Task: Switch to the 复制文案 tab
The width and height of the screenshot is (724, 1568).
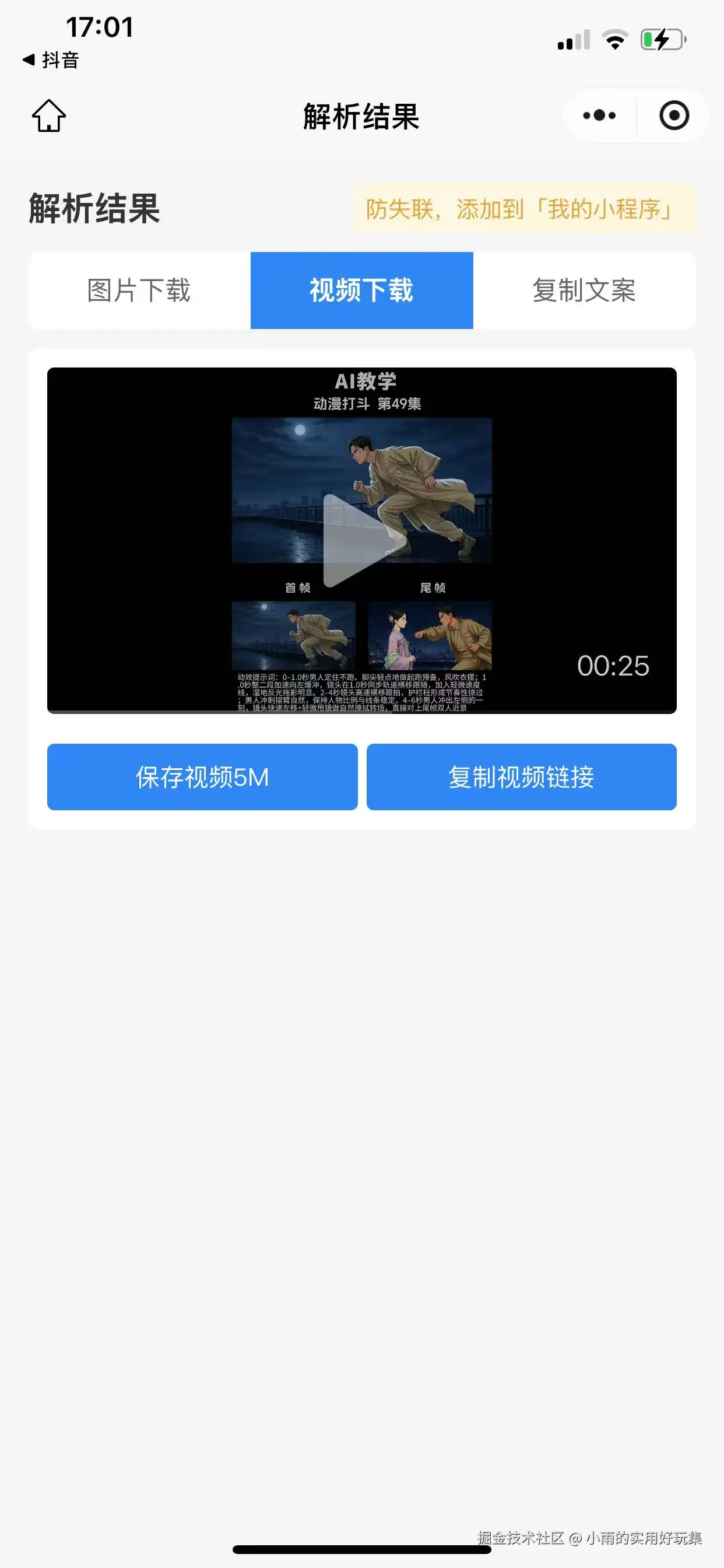Action: [x=585, y=291]
